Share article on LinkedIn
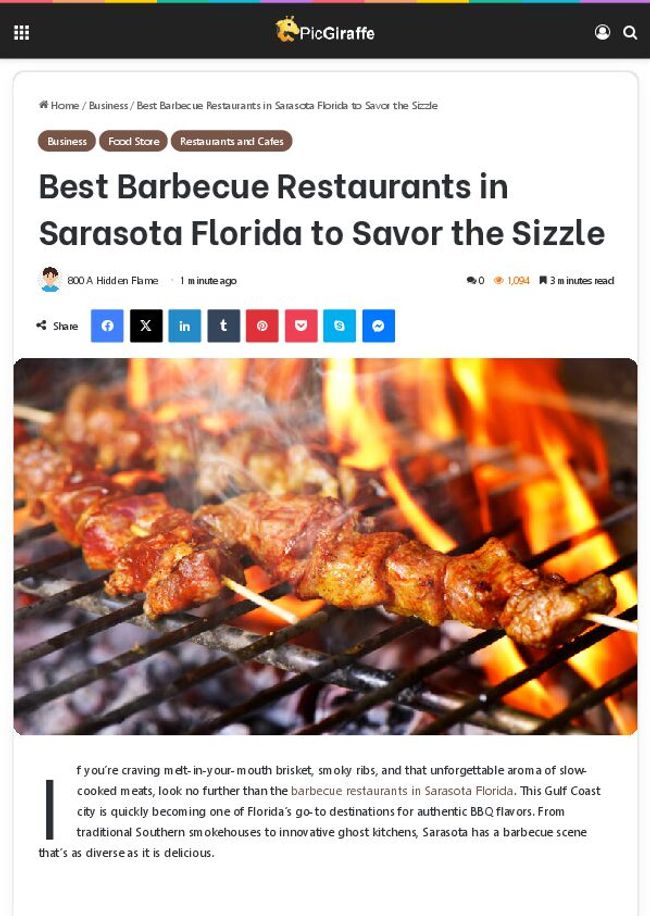The height and width of the screenshot is (916, 650). coord(184,326)
